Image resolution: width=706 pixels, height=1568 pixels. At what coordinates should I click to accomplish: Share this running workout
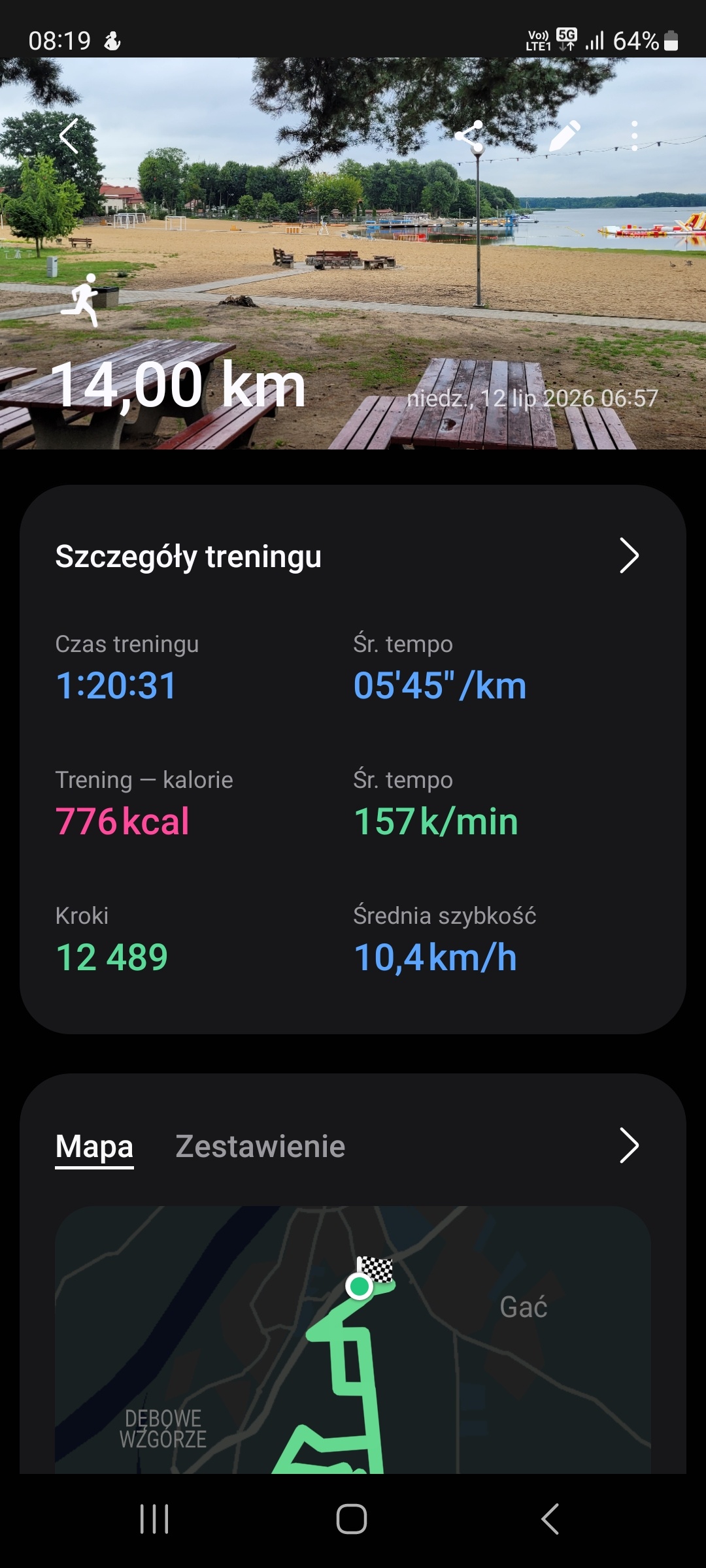pos(469,136)
